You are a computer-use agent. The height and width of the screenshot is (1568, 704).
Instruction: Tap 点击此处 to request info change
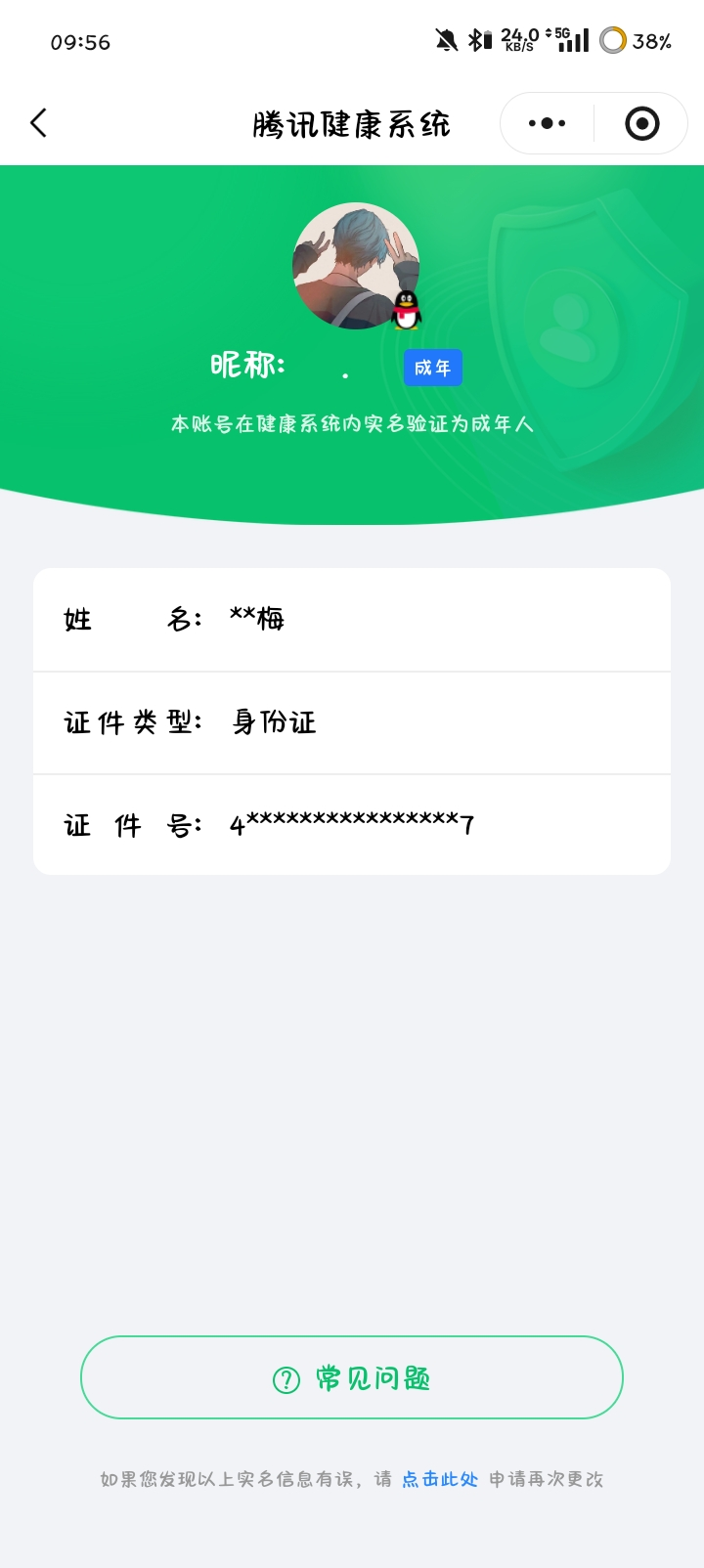click(440, 1479)
